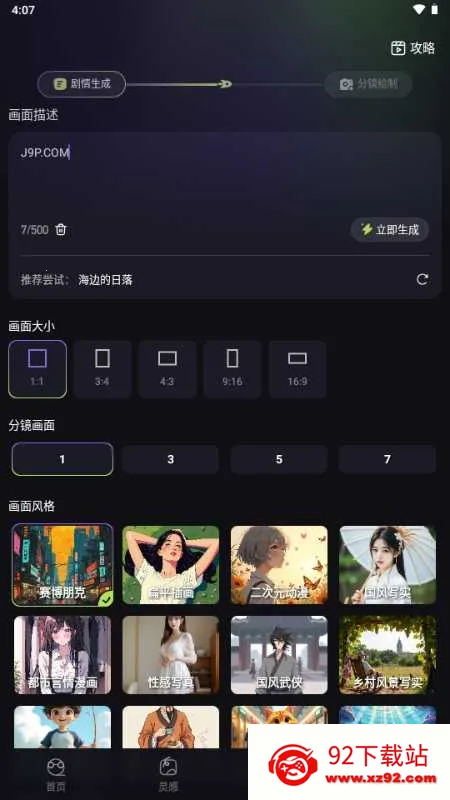The image size is (450, 800).
Task: Set storyboard frames to 3
Action: pos(170,459)
